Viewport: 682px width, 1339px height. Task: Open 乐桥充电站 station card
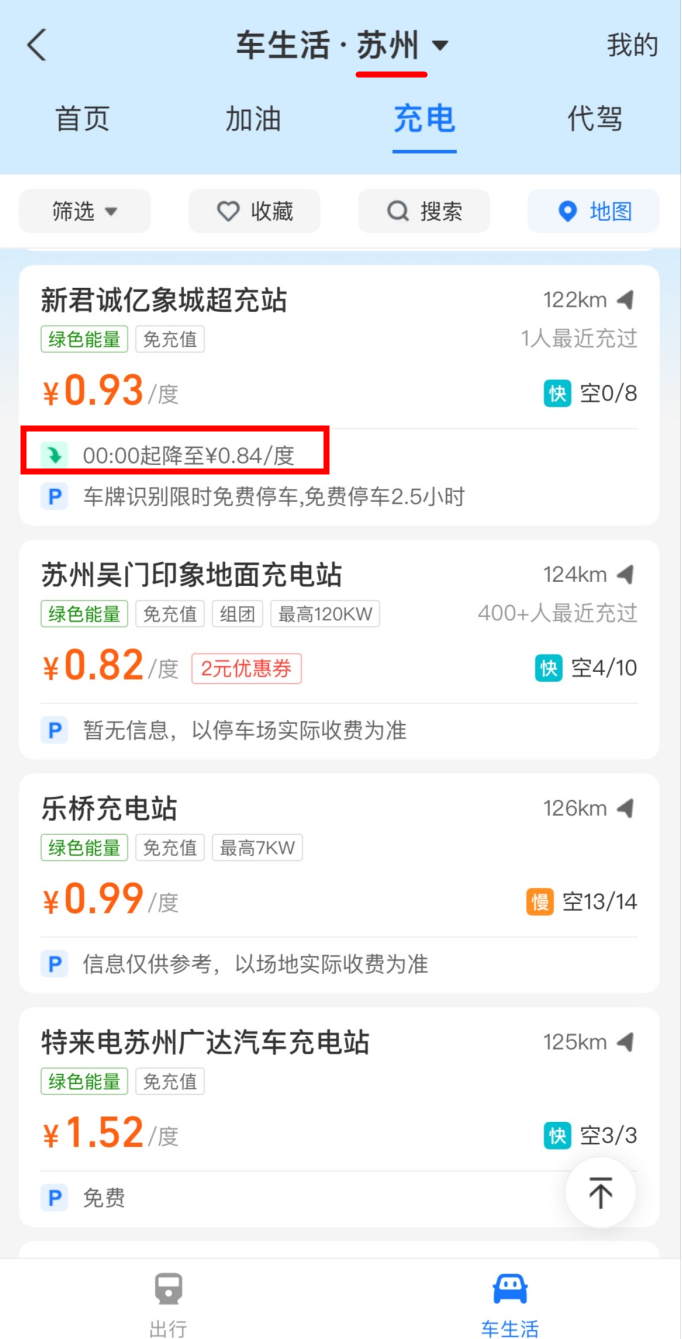coord(109,808)
